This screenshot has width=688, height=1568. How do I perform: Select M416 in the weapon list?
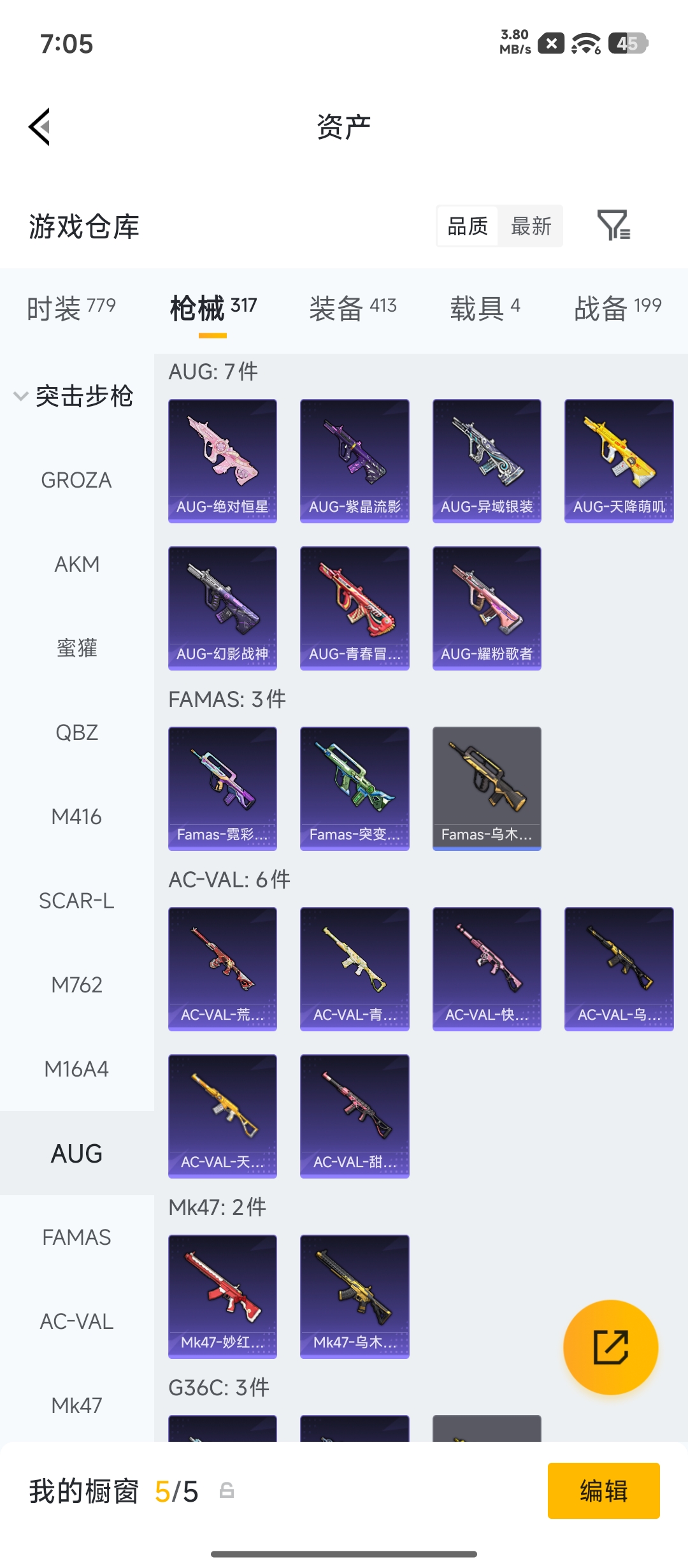pyautogui.click(x=76, y=817)
